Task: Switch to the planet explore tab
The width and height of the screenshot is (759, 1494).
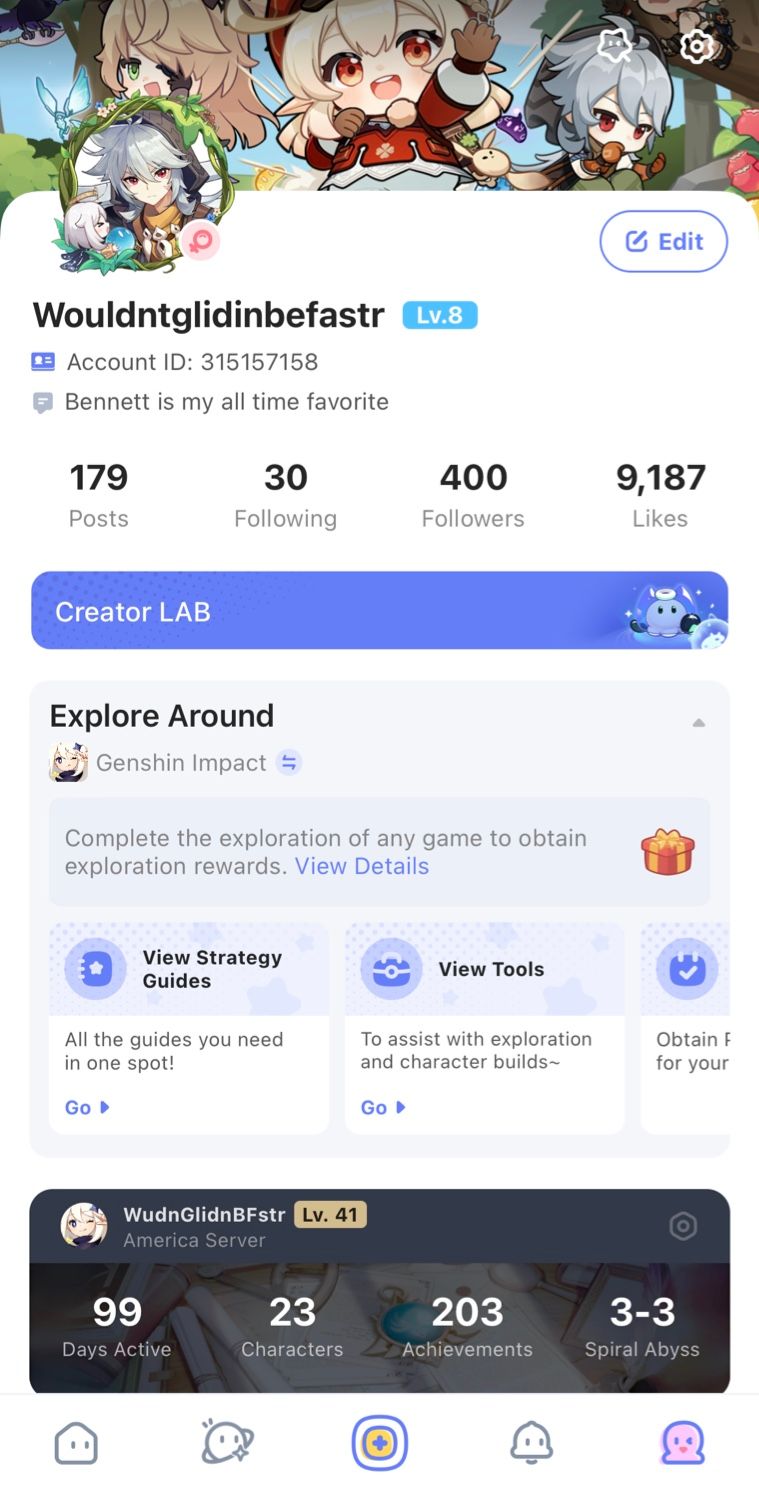Action: click(227, 1443)
